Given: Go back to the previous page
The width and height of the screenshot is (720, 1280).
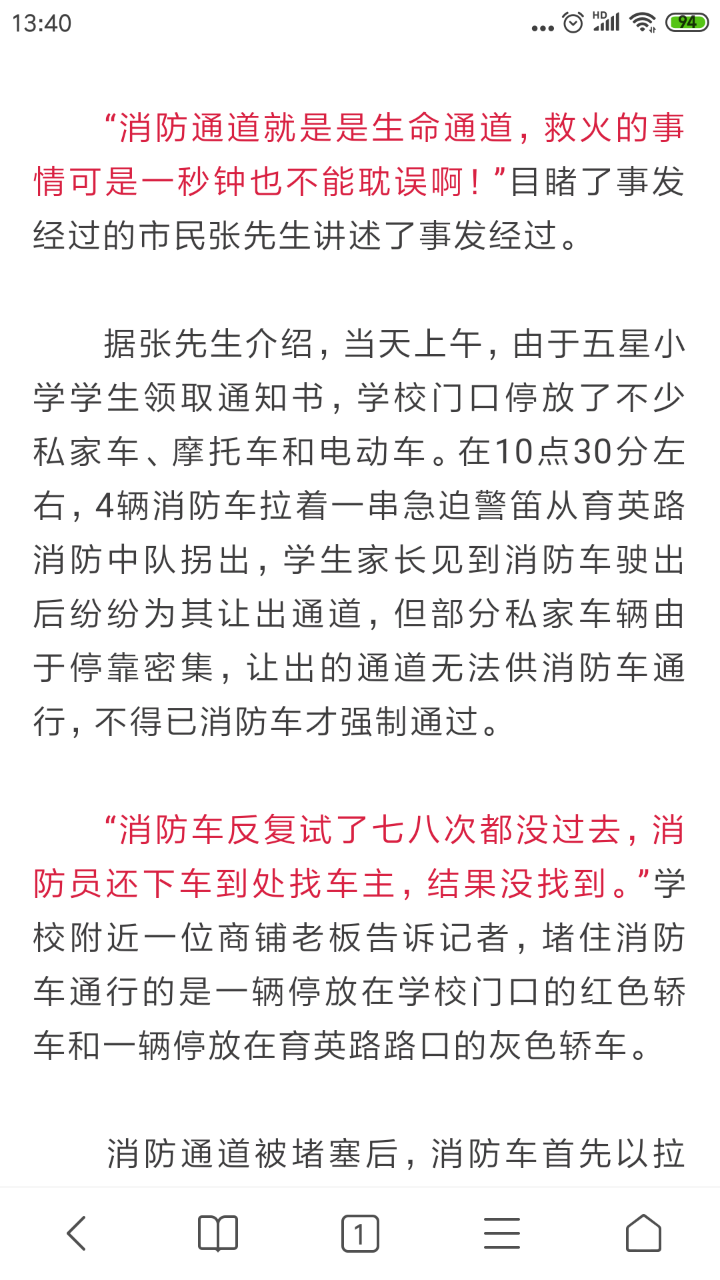Looking at the screenshot, I should tap(77, 1233).
